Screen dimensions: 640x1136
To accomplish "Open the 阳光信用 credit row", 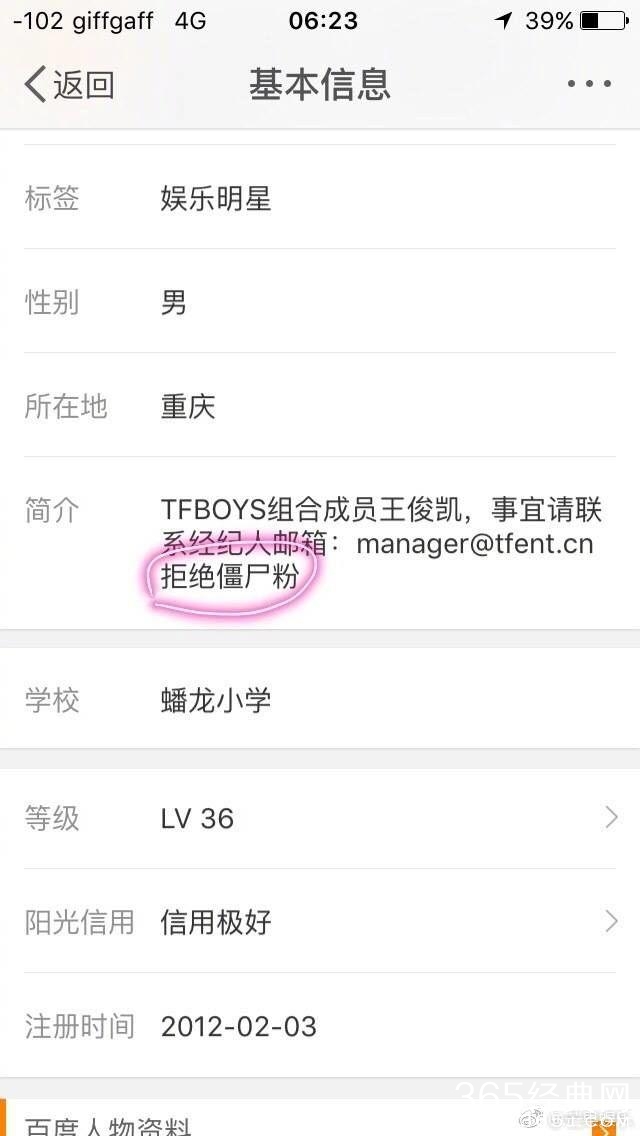I will 320,922.
